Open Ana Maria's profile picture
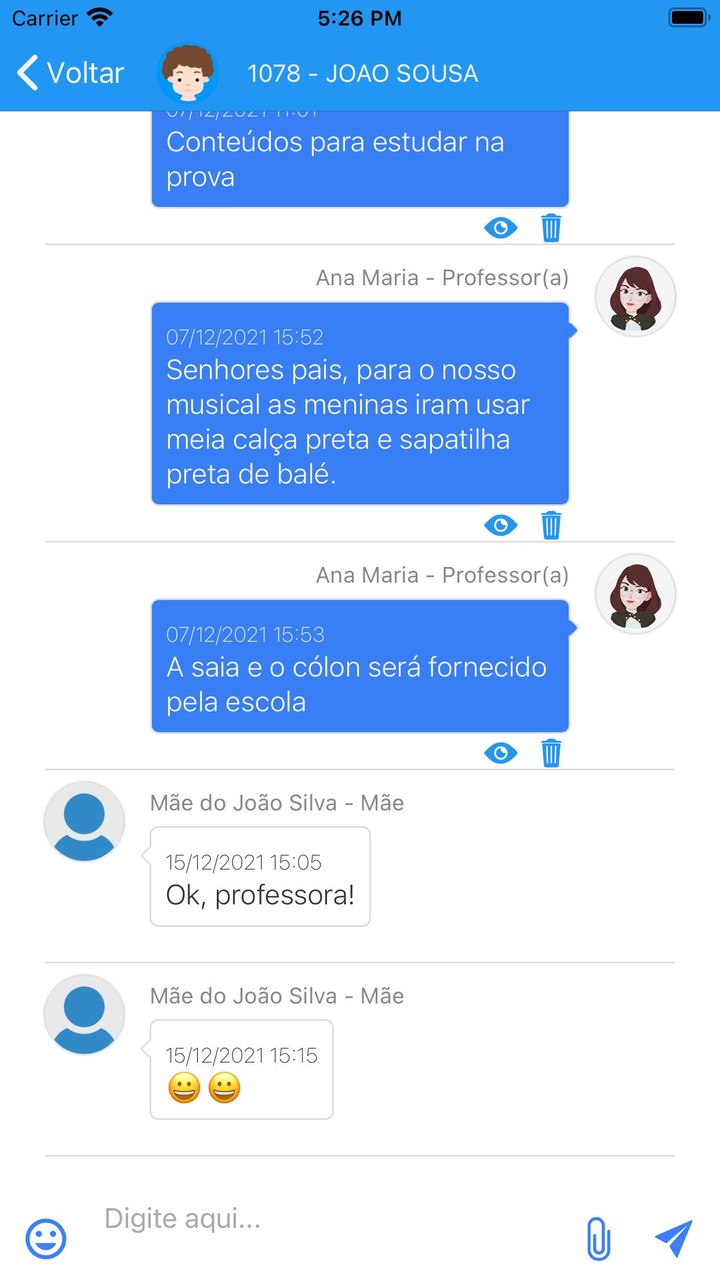Viewport: 720px width, 1280px height. point(636,296)
